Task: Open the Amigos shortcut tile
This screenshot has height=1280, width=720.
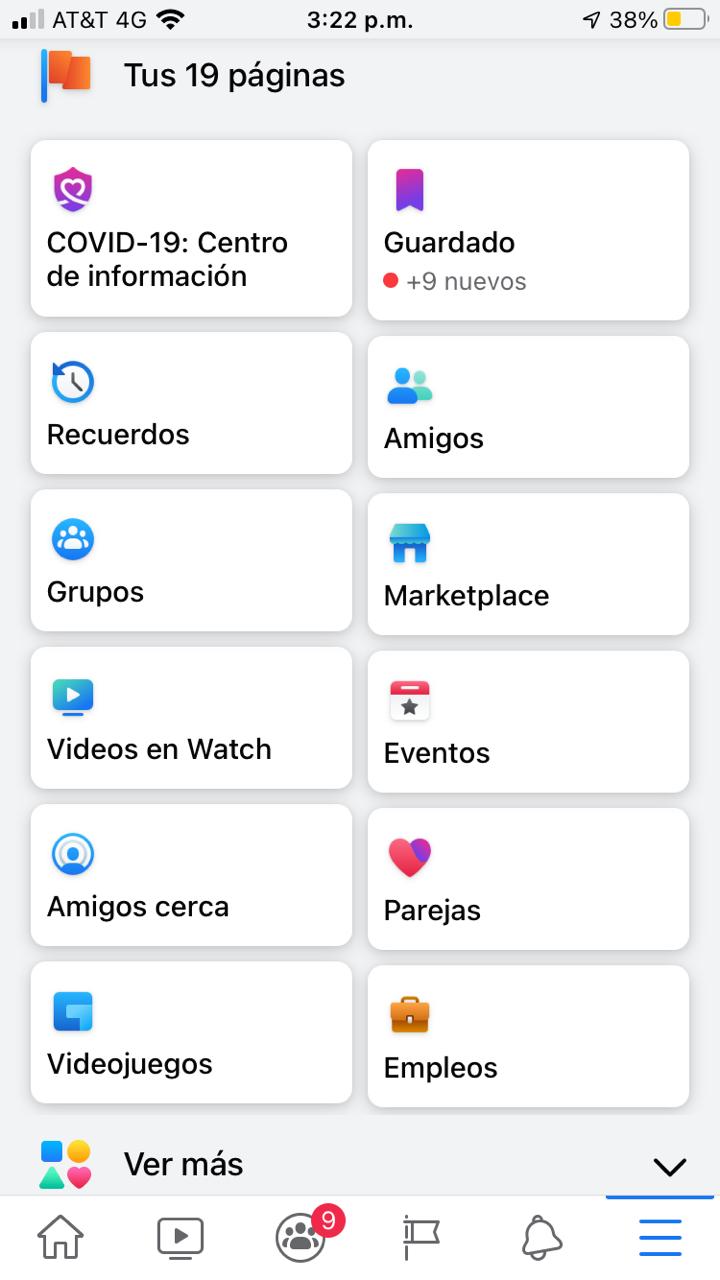Action: [x=528, y=406]
